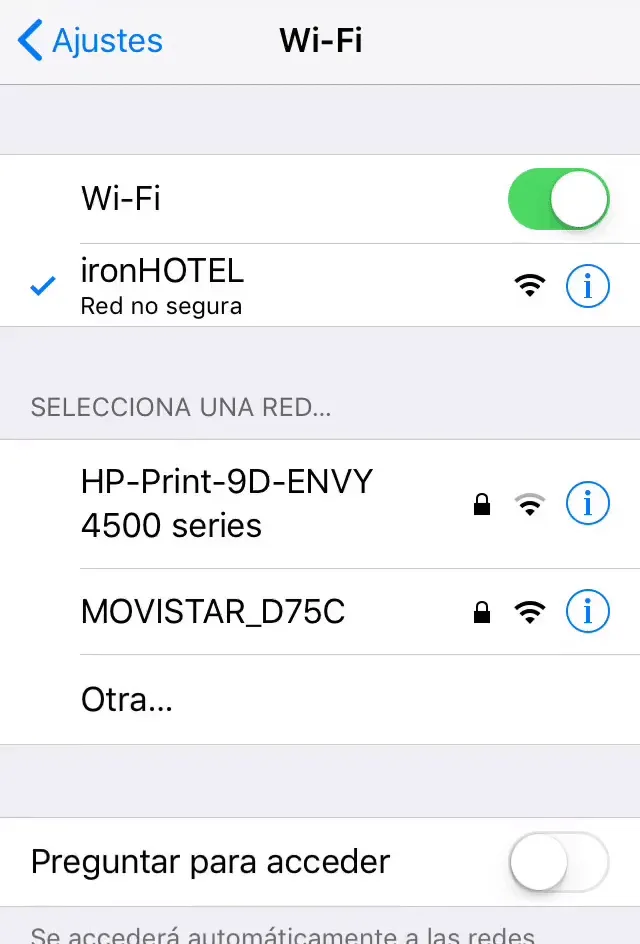Choose Otra... to add another network
Viewport: 640px width, 944px height.
click(x=127, y=700)
